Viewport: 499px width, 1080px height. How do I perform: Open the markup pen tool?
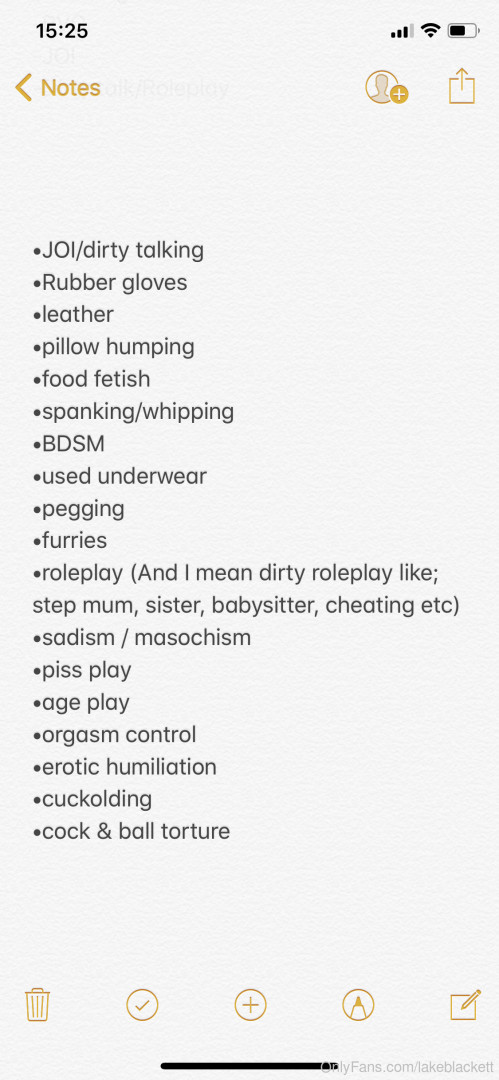[358, 1004]
